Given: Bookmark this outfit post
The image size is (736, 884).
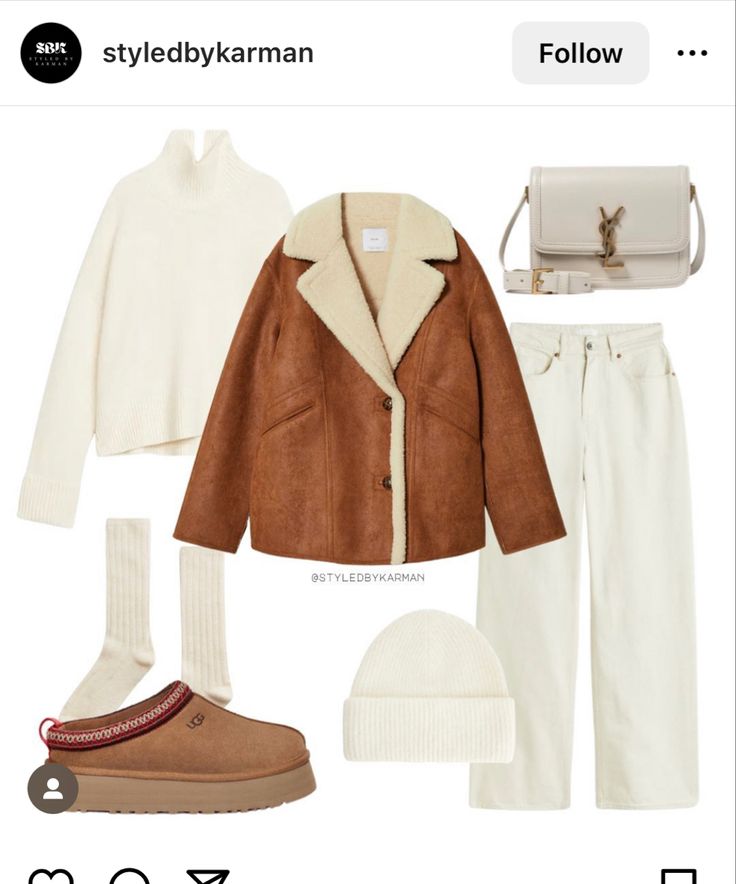Looking at the screenshot, I should point(679,877).
